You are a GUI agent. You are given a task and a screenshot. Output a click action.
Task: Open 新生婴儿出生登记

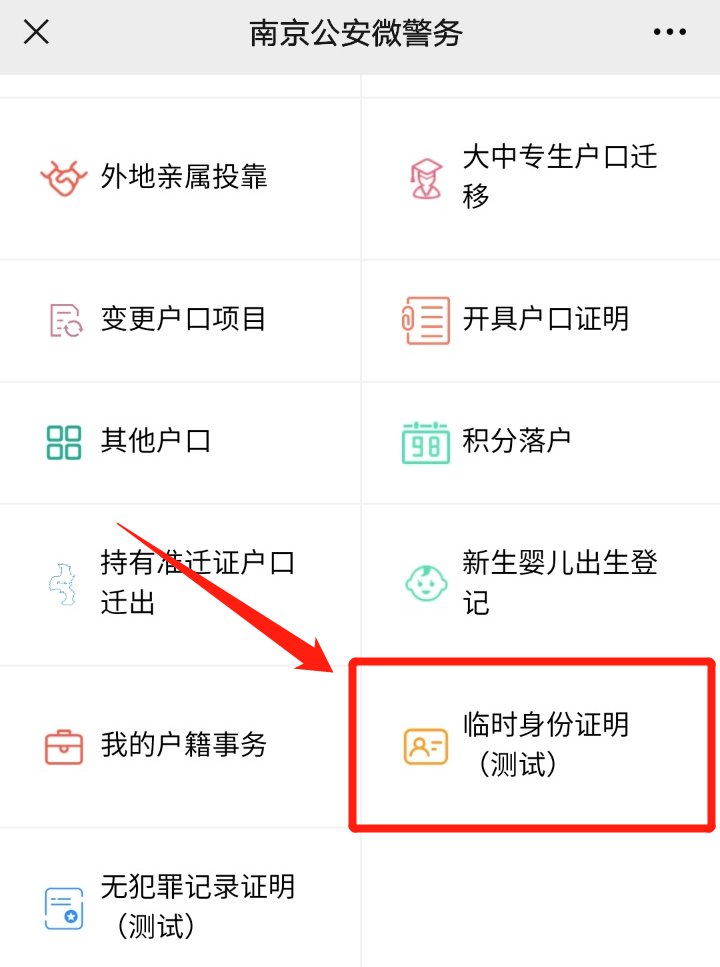pyautogui.click(x=540, y=584)
